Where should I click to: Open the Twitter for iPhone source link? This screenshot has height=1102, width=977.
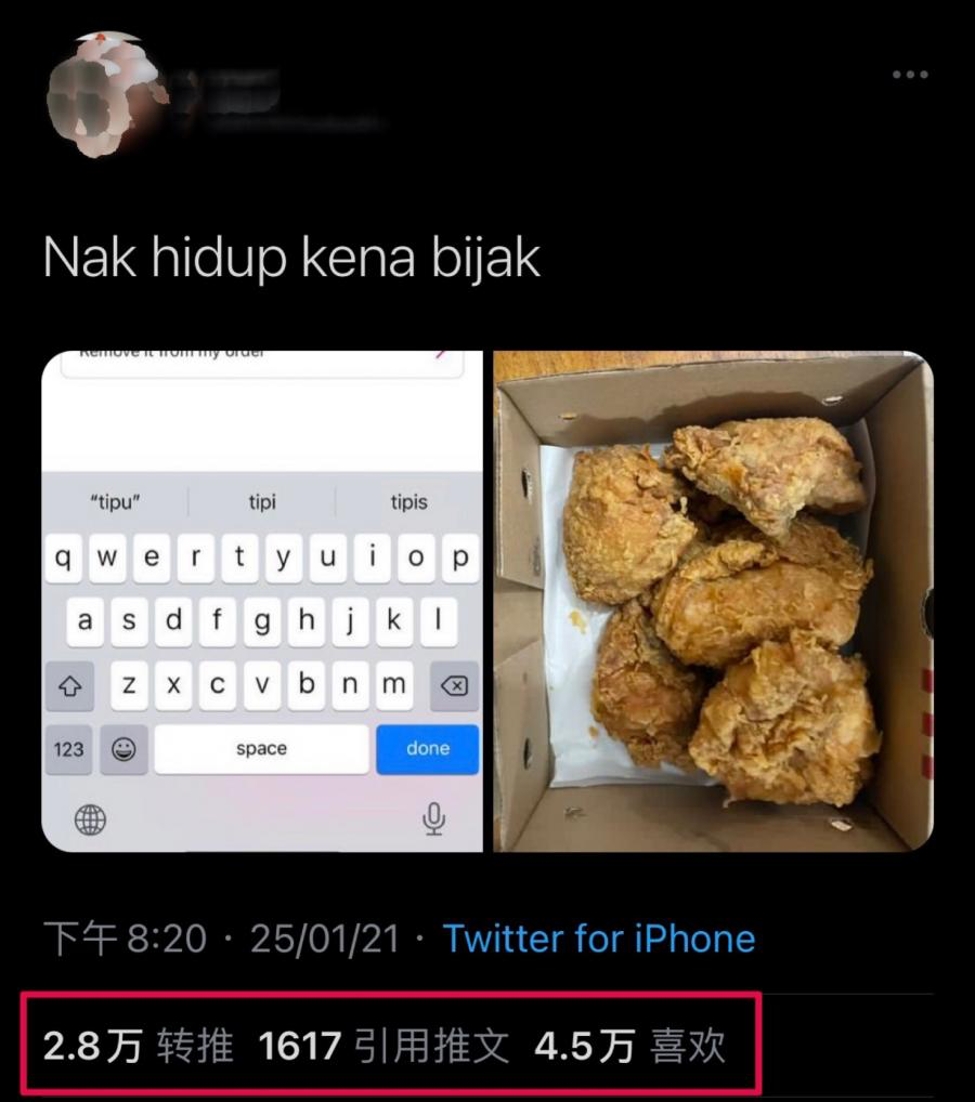tap(598, 938)
